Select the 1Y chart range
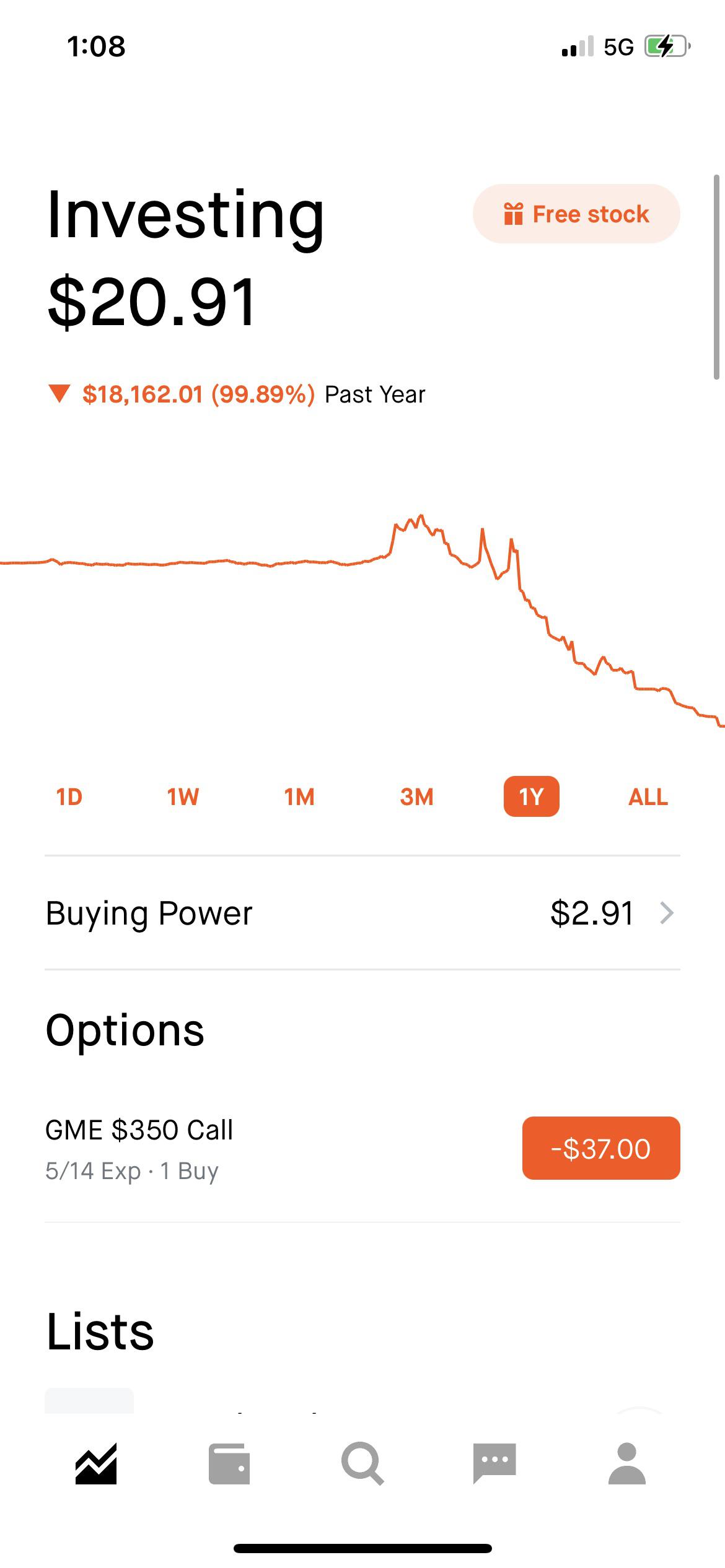The image size is (725, 1568). coord(531,796)
